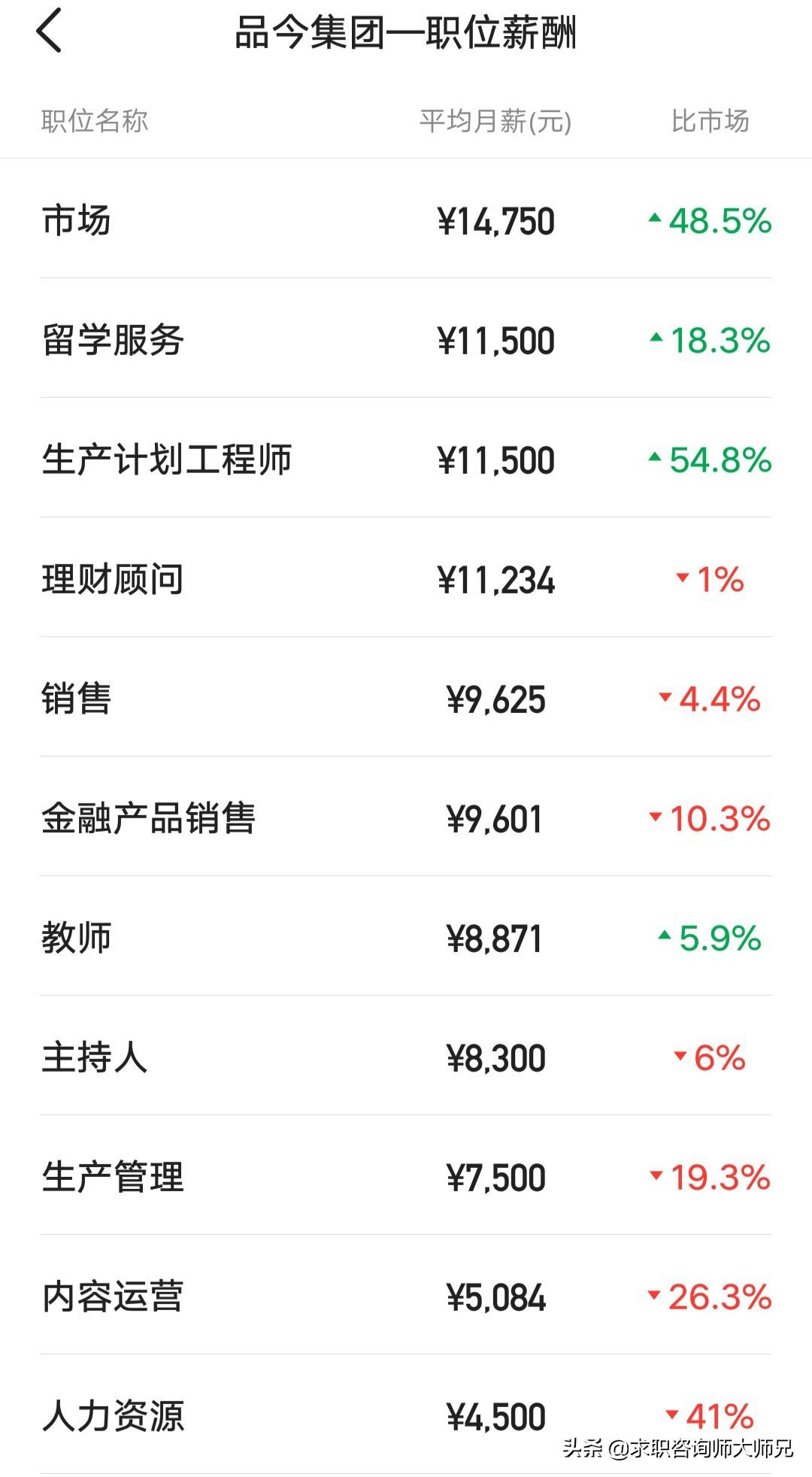Open details for the 市场 position
Screen dimensions: 812x1477
point(75,221)
